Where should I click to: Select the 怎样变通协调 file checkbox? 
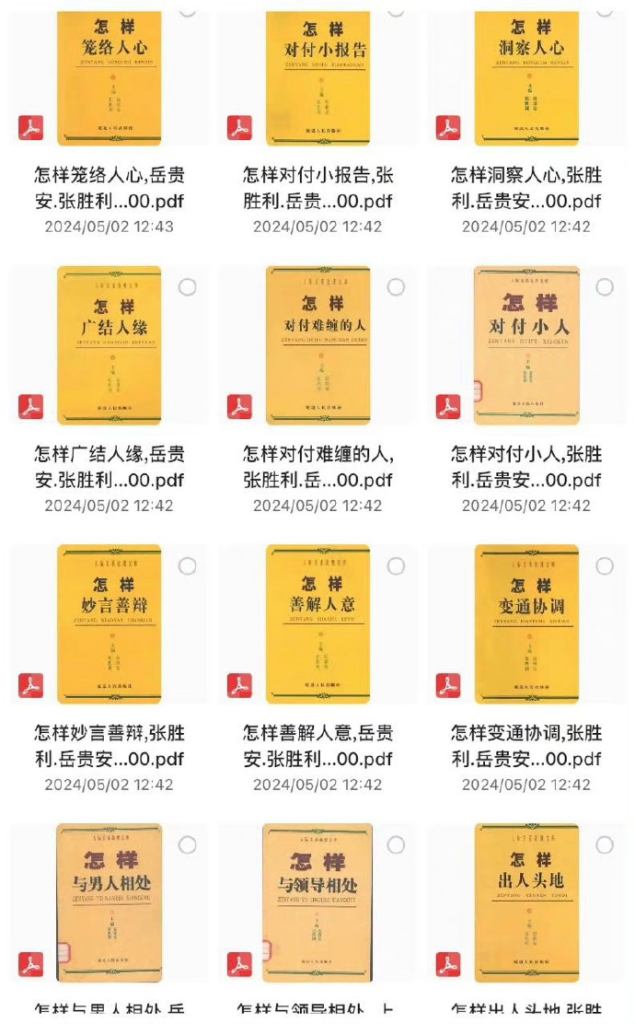point(604,566)
